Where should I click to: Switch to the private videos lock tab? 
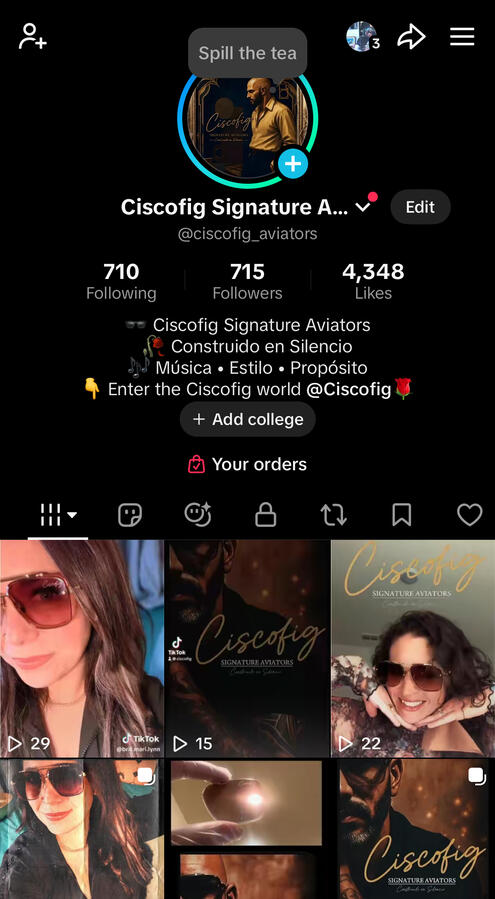(x=265, y=515)
